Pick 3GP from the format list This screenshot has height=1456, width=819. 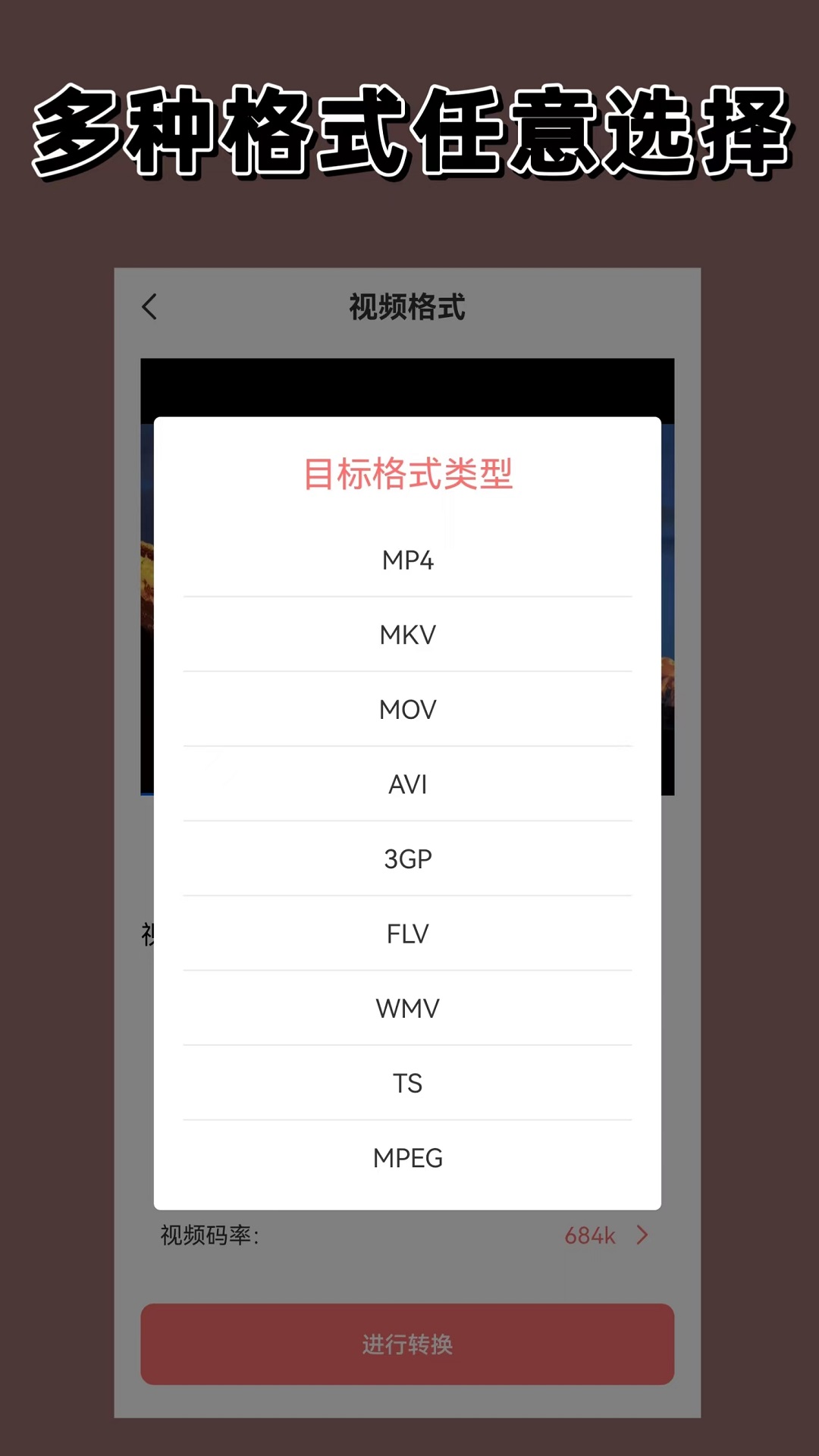point(407,858)
